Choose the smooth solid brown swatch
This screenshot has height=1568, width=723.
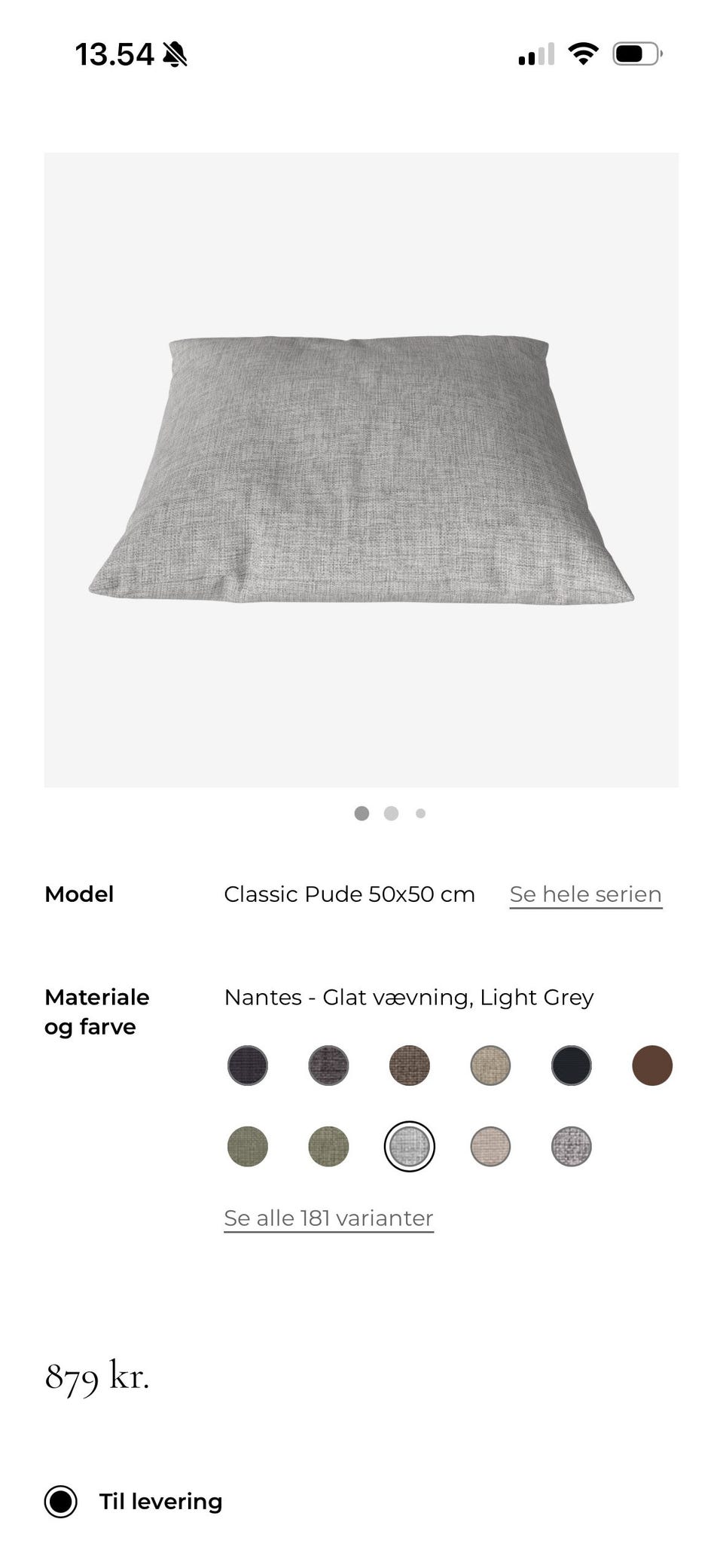[651, 1065]
